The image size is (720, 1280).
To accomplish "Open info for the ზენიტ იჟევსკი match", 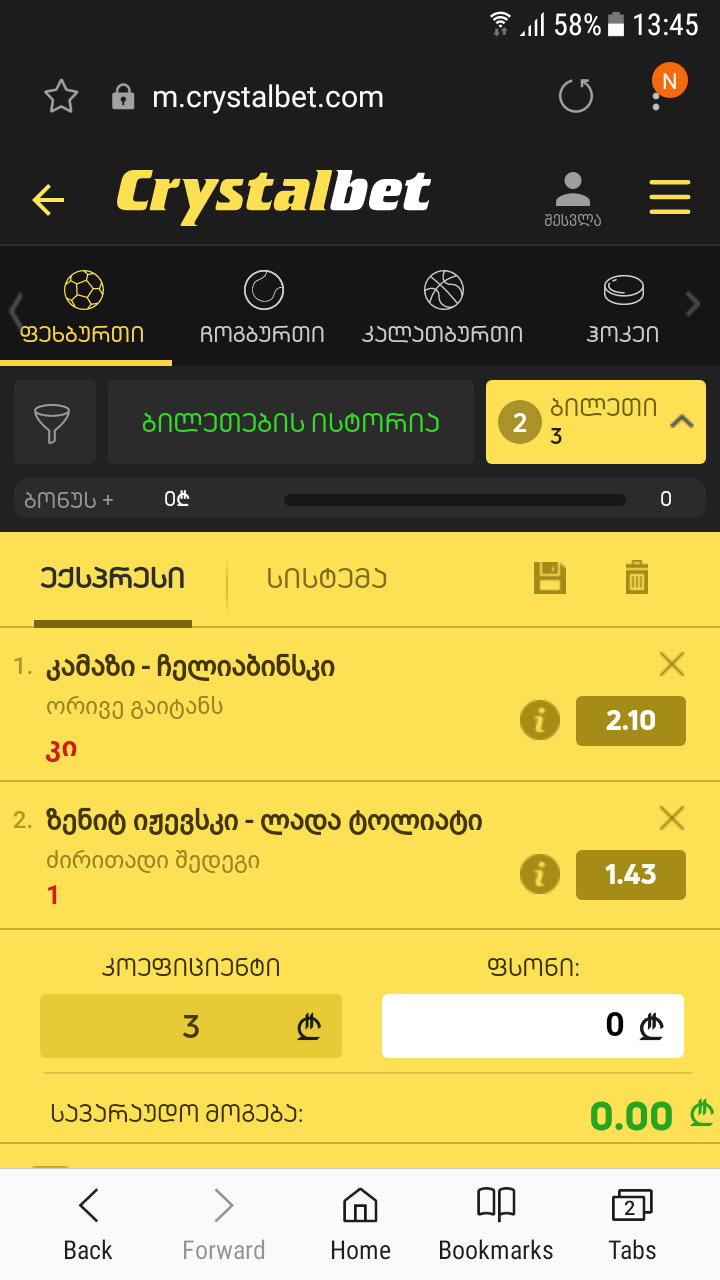I will (x=540, y=874).
